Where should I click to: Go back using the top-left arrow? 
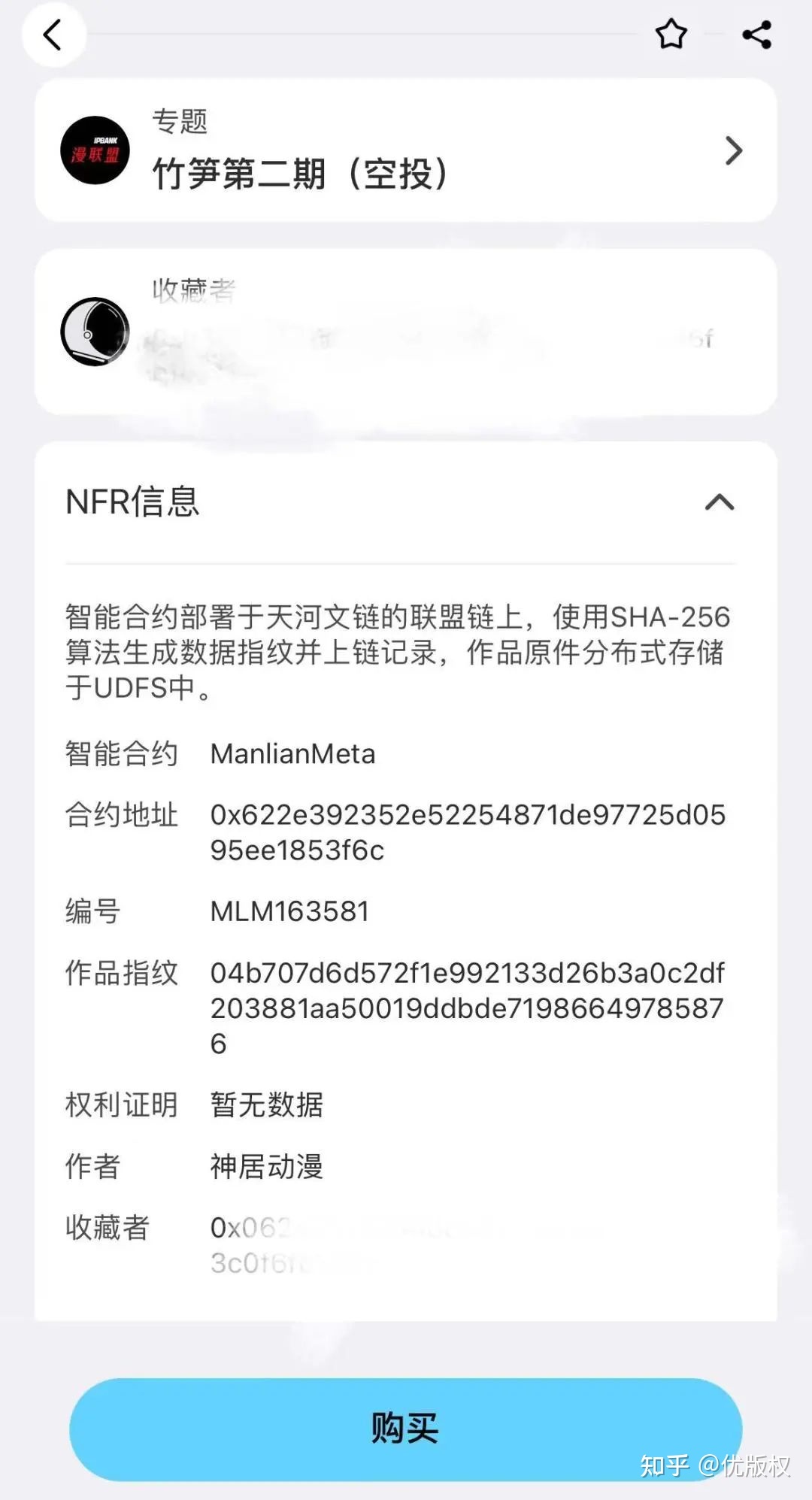53,35
